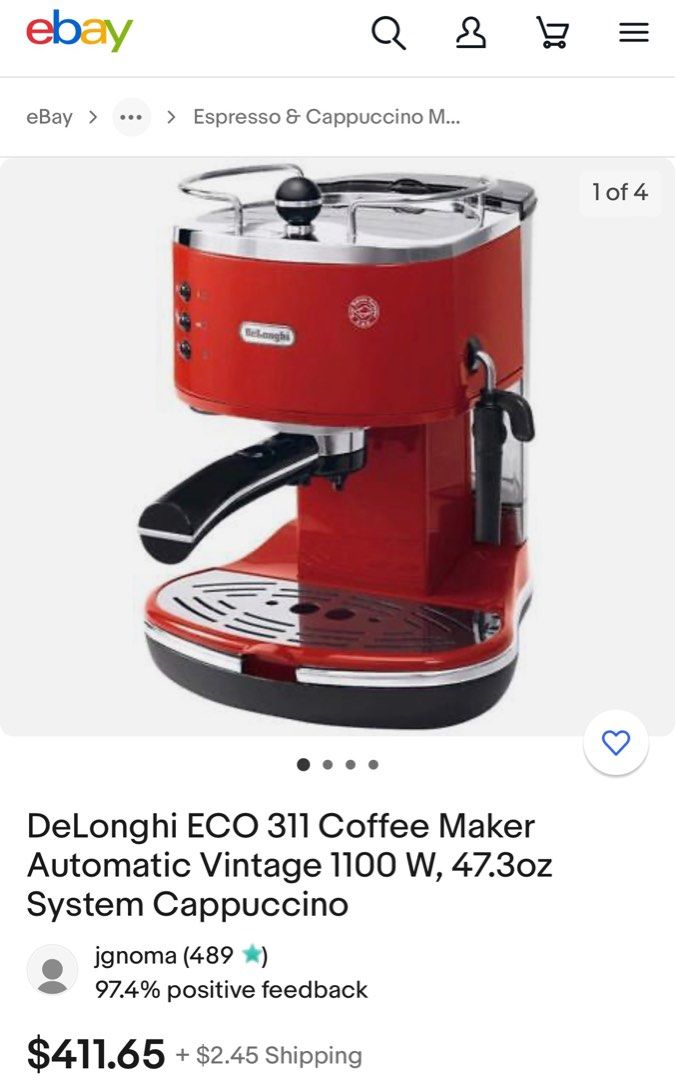View seller jgnoma's profile
Screen dimensions: 676x1080
[135, 955]
